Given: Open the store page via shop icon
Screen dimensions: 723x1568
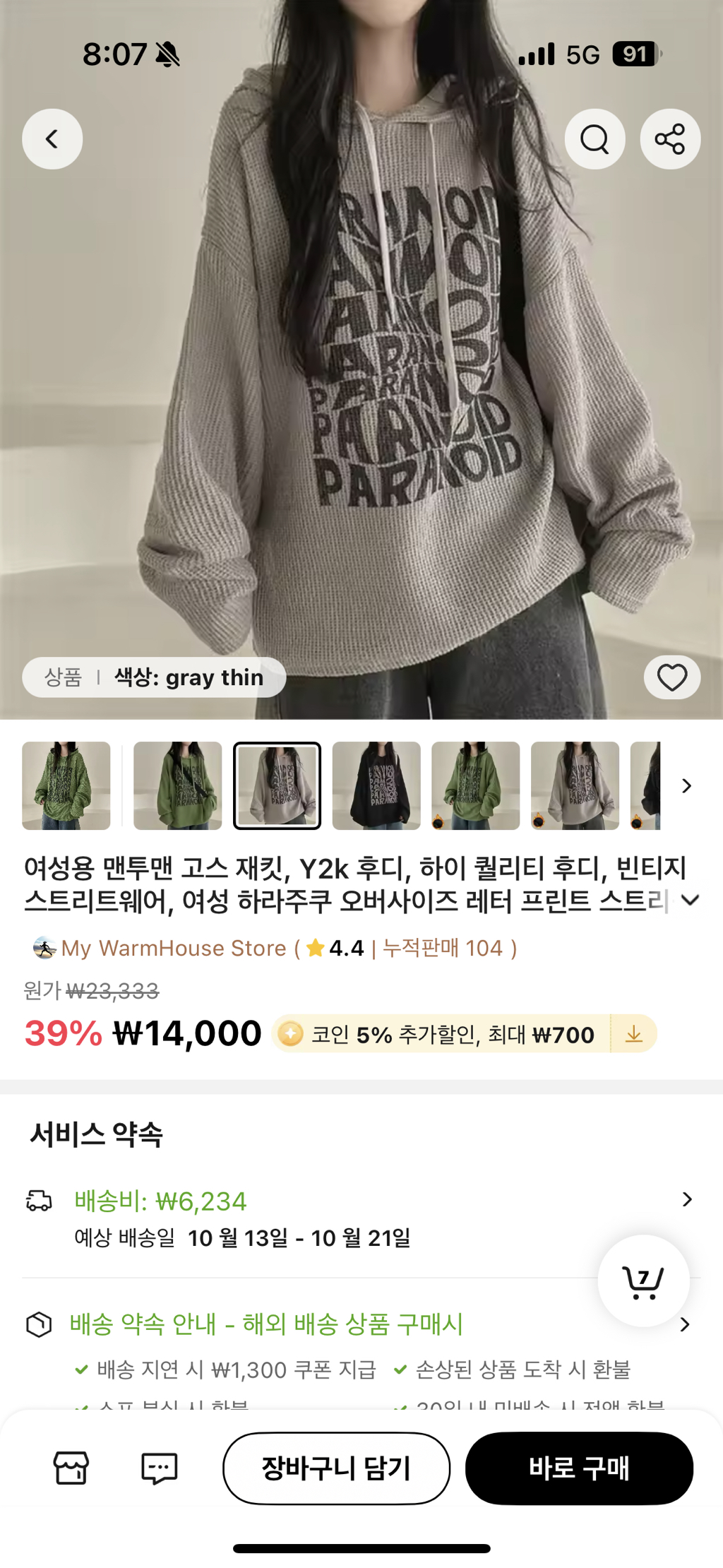Looking at the screenshot, I should (71, 1468).
